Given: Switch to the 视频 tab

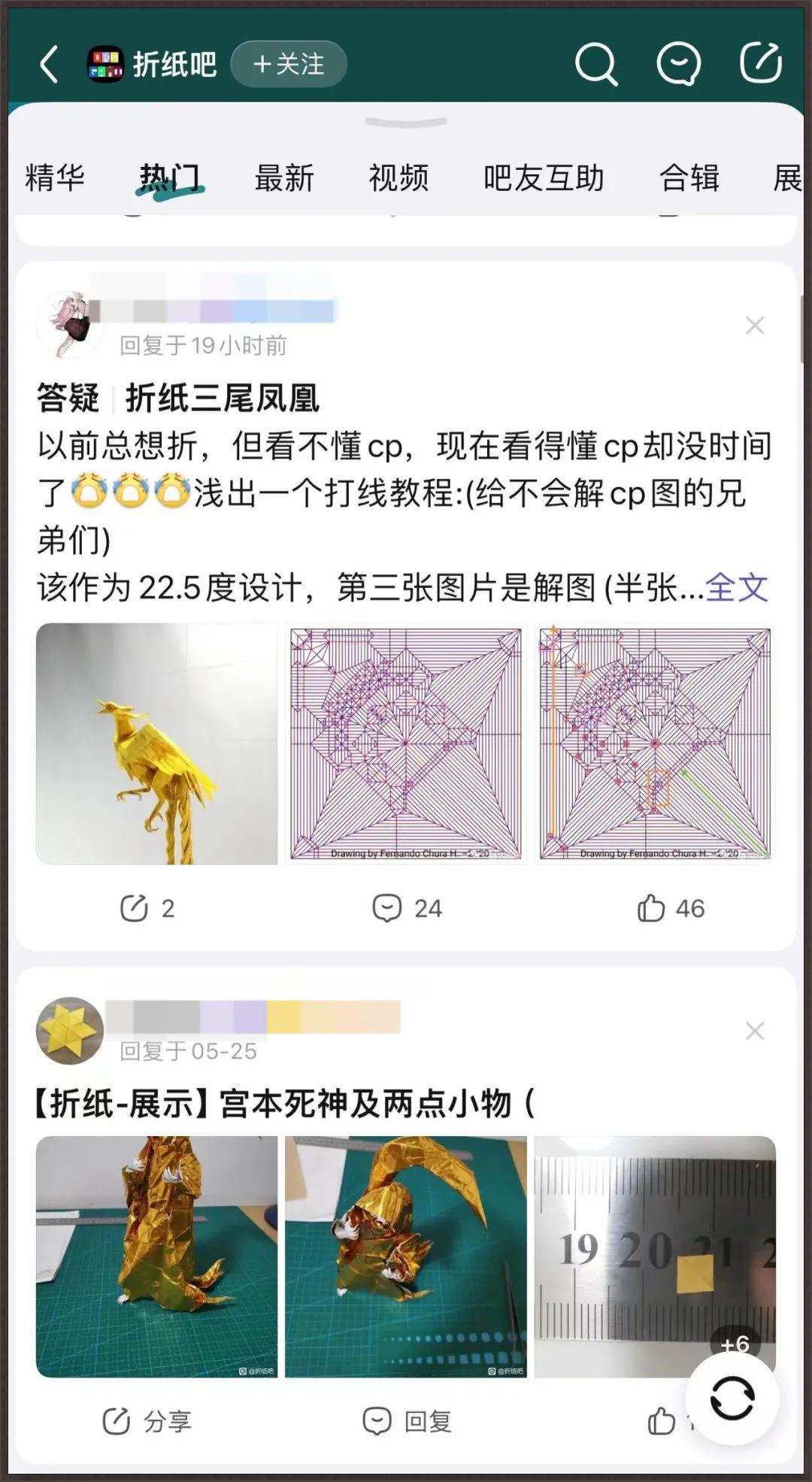Looking at the screenshot, I should (398, 178).
